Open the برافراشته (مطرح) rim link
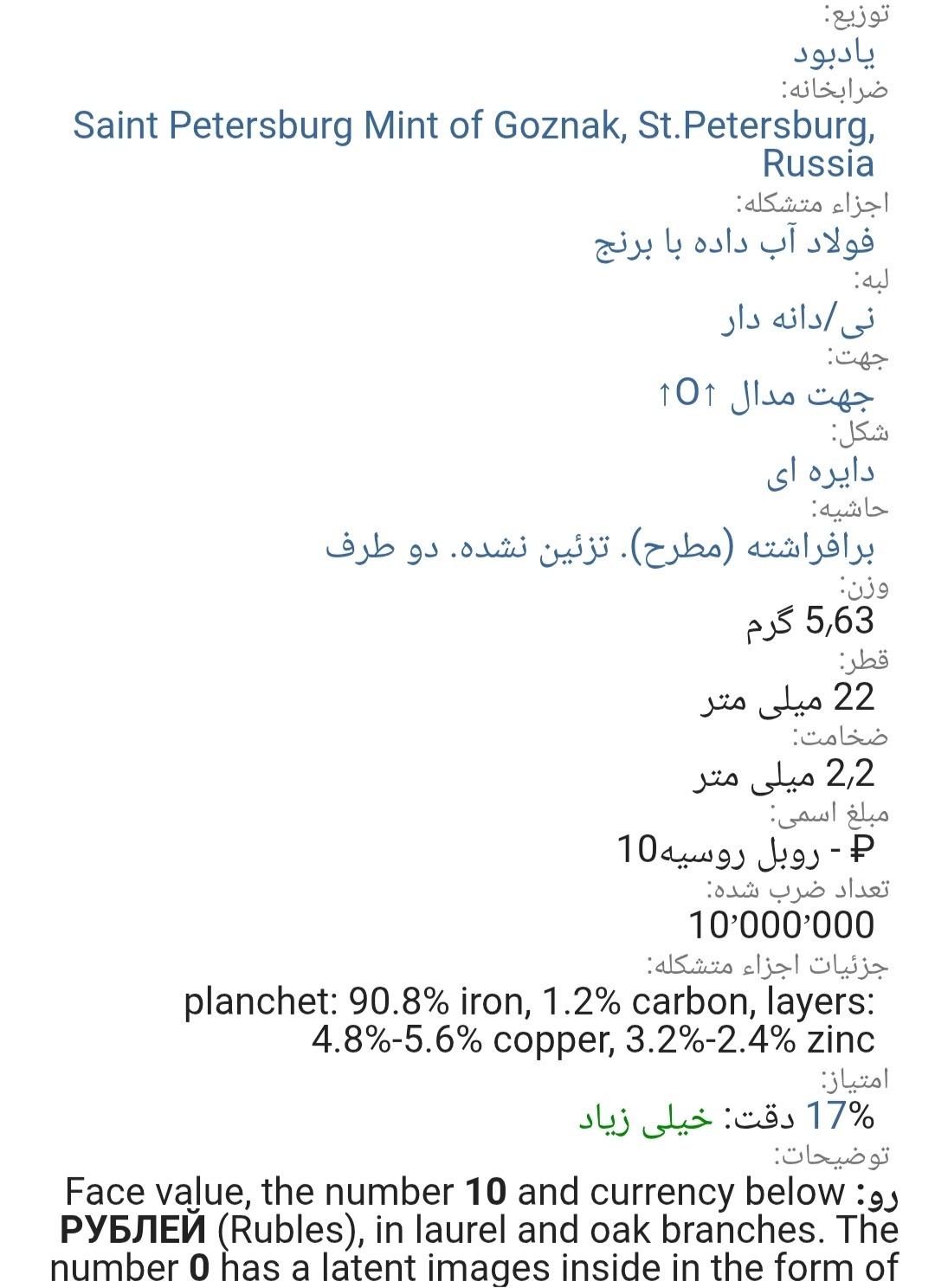 click(x=599, y=547)
